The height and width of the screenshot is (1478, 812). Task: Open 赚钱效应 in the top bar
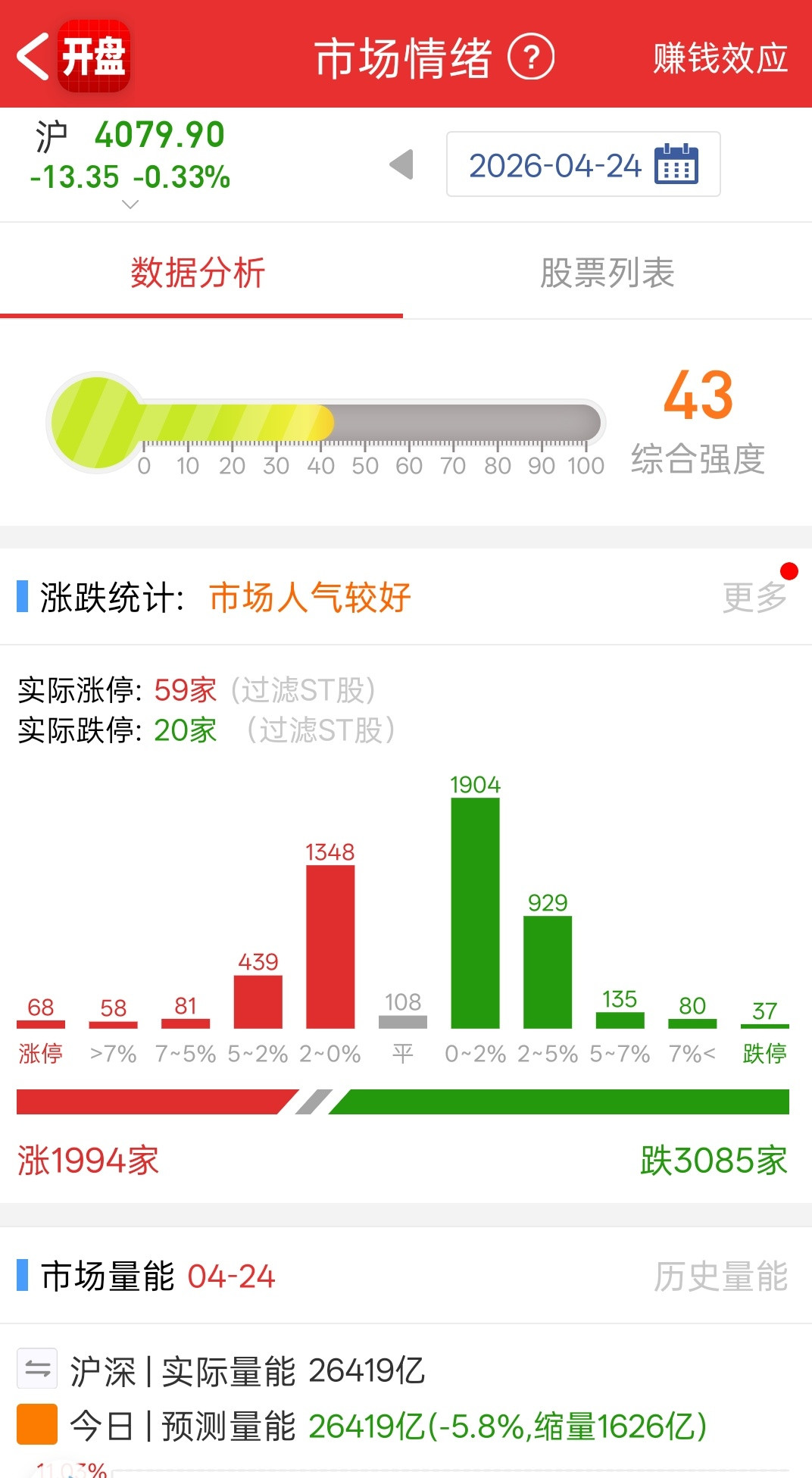(x=718, y=57)
